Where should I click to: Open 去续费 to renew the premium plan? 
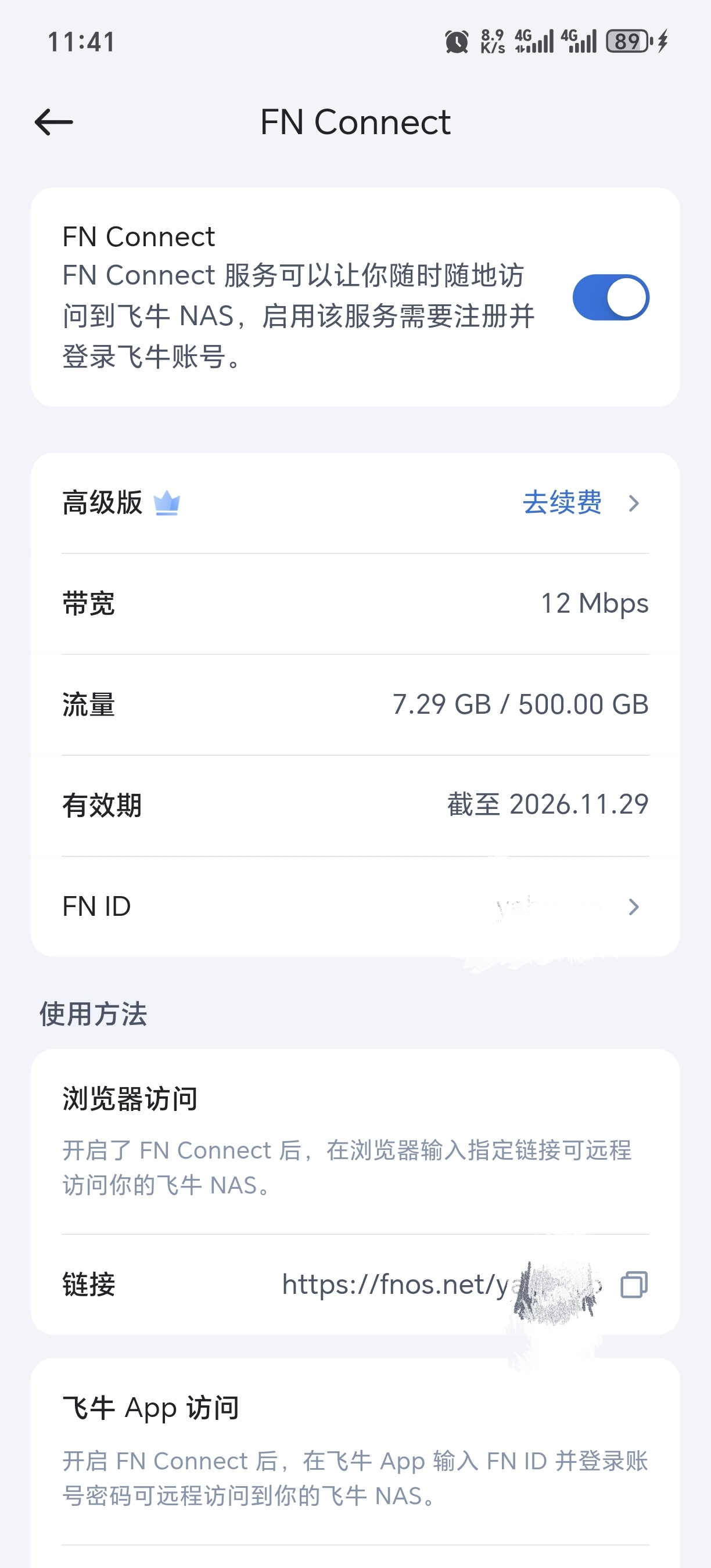pos(562,503)
